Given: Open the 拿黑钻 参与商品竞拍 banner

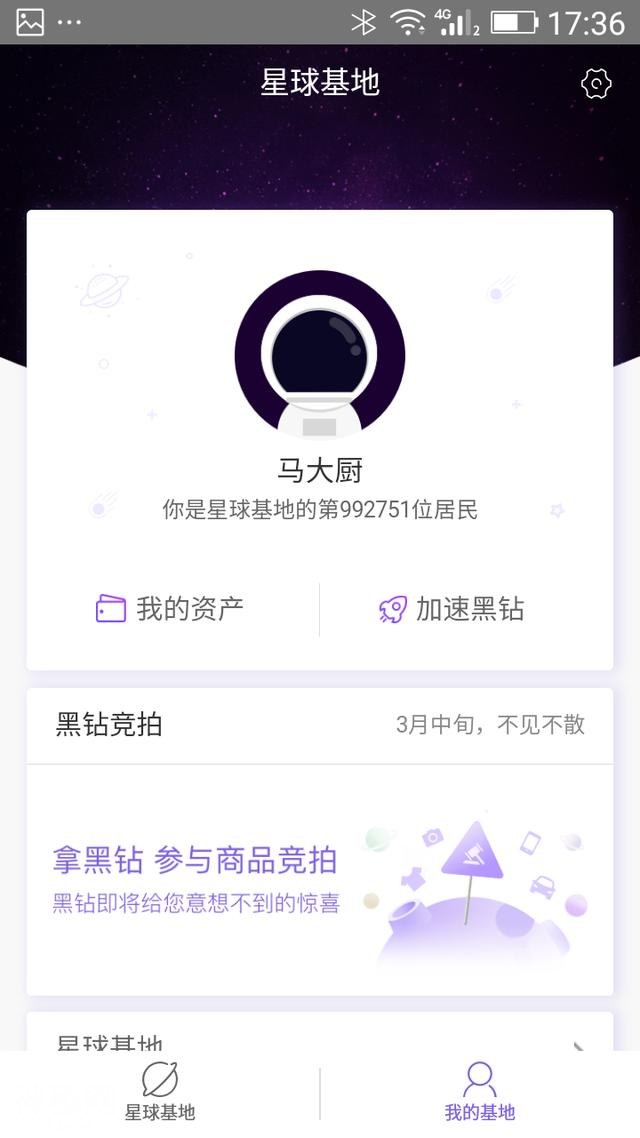Looking at the screenshot, I should (x=320, y=880).
